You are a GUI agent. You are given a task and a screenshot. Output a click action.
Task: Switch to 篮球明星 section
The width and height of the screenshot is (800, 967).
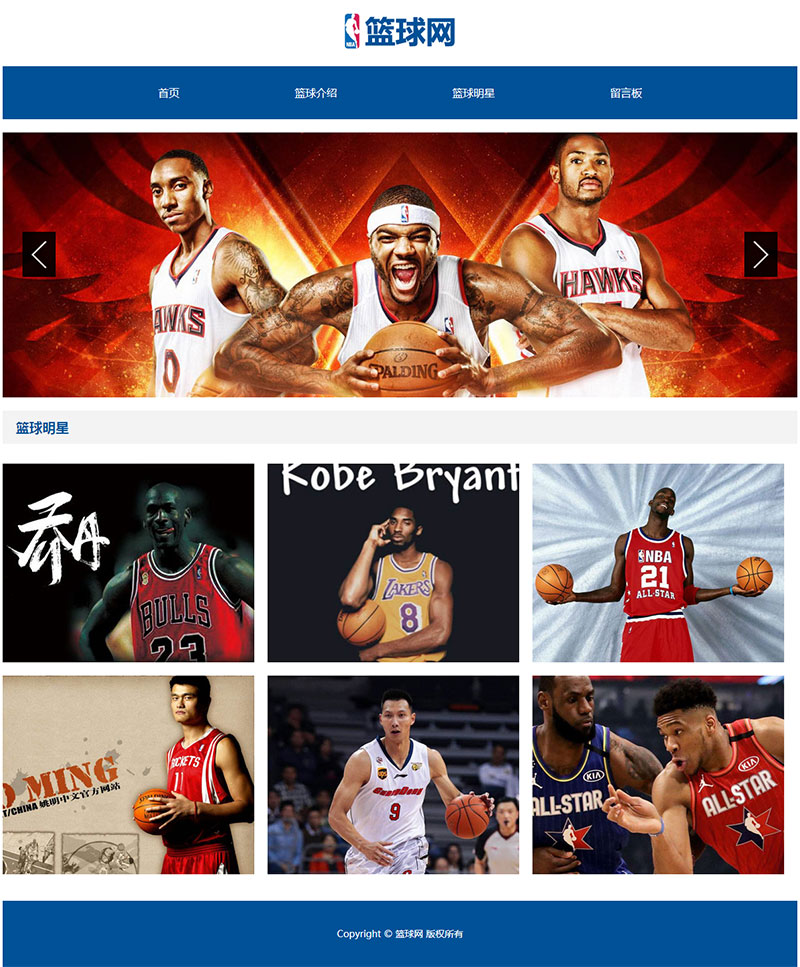pyautogui.click(x=473, y=93)
